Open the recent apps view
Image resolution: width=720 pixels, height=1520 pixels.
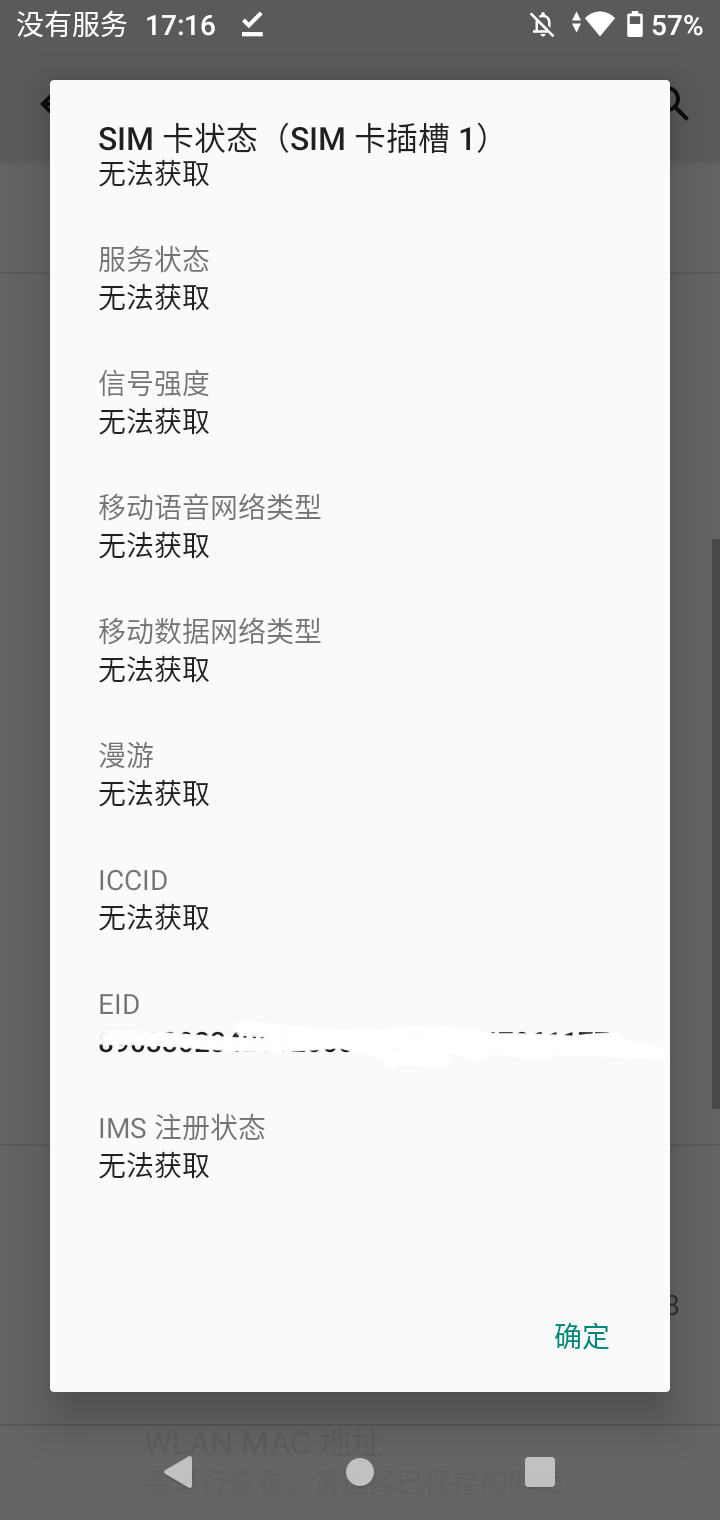coord(540,1471)
